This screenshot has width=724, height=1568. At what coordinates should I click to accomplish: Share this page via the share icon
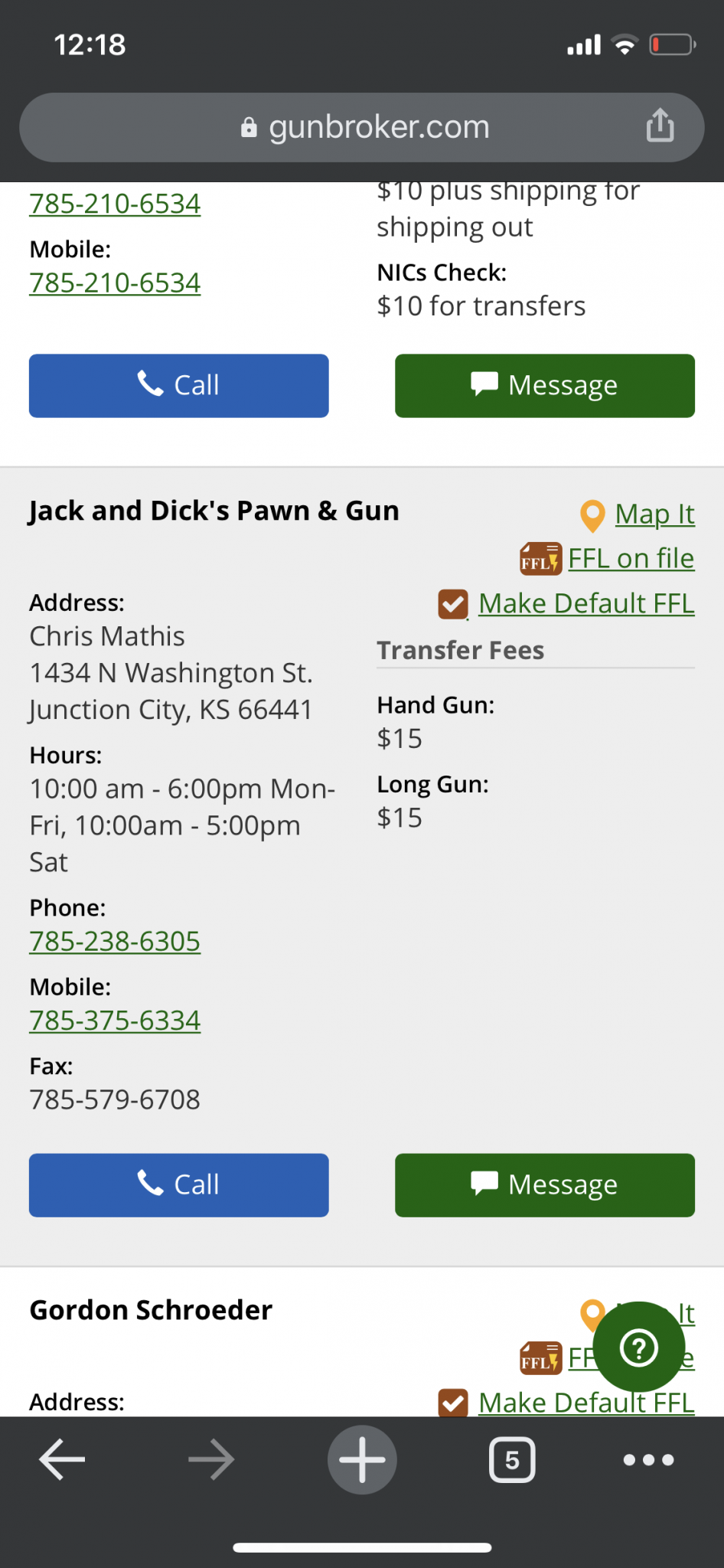(x=660, y=126)
